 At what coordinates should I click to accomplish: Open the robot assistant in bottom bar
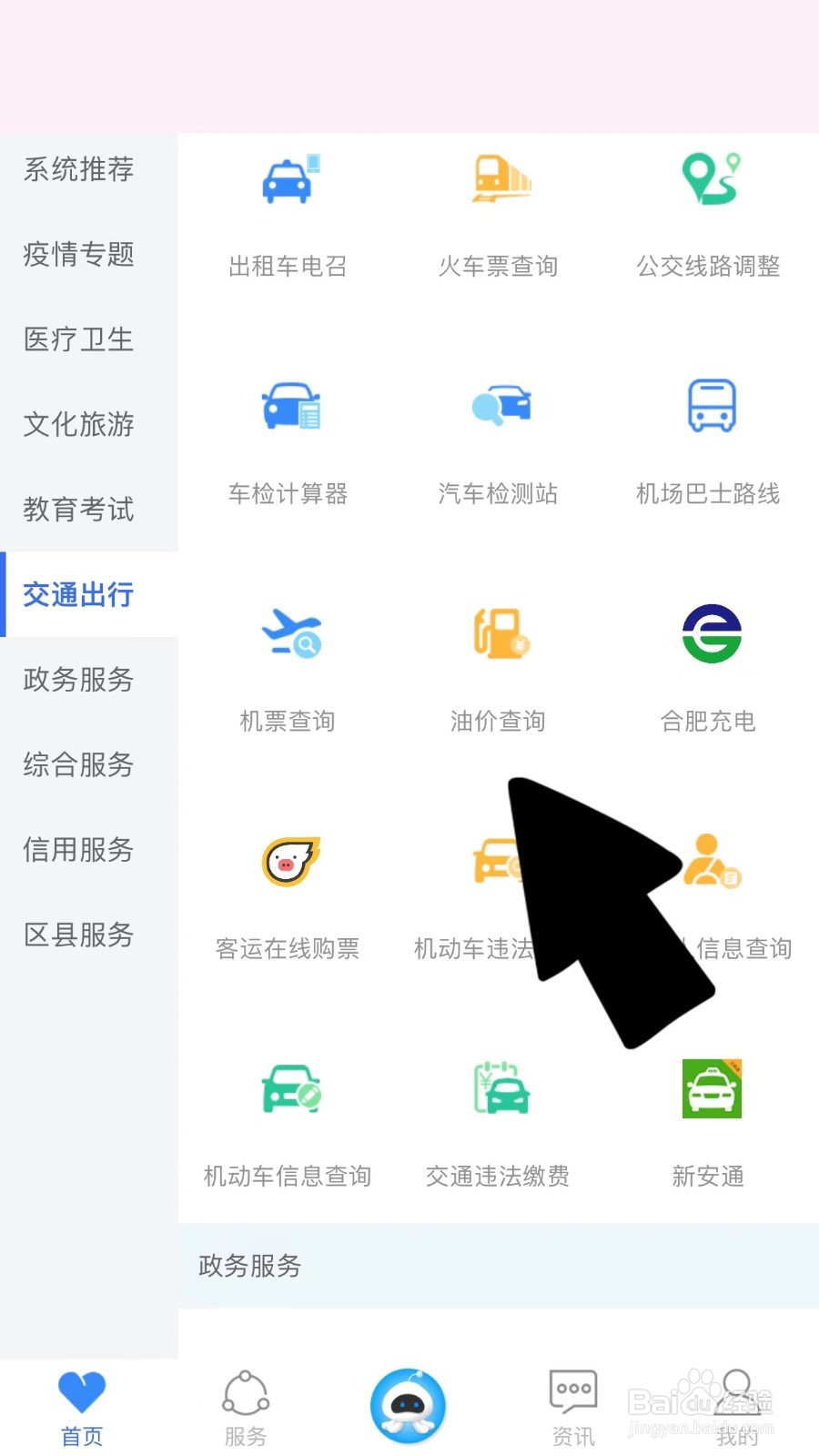click(x=409, y=1404)
